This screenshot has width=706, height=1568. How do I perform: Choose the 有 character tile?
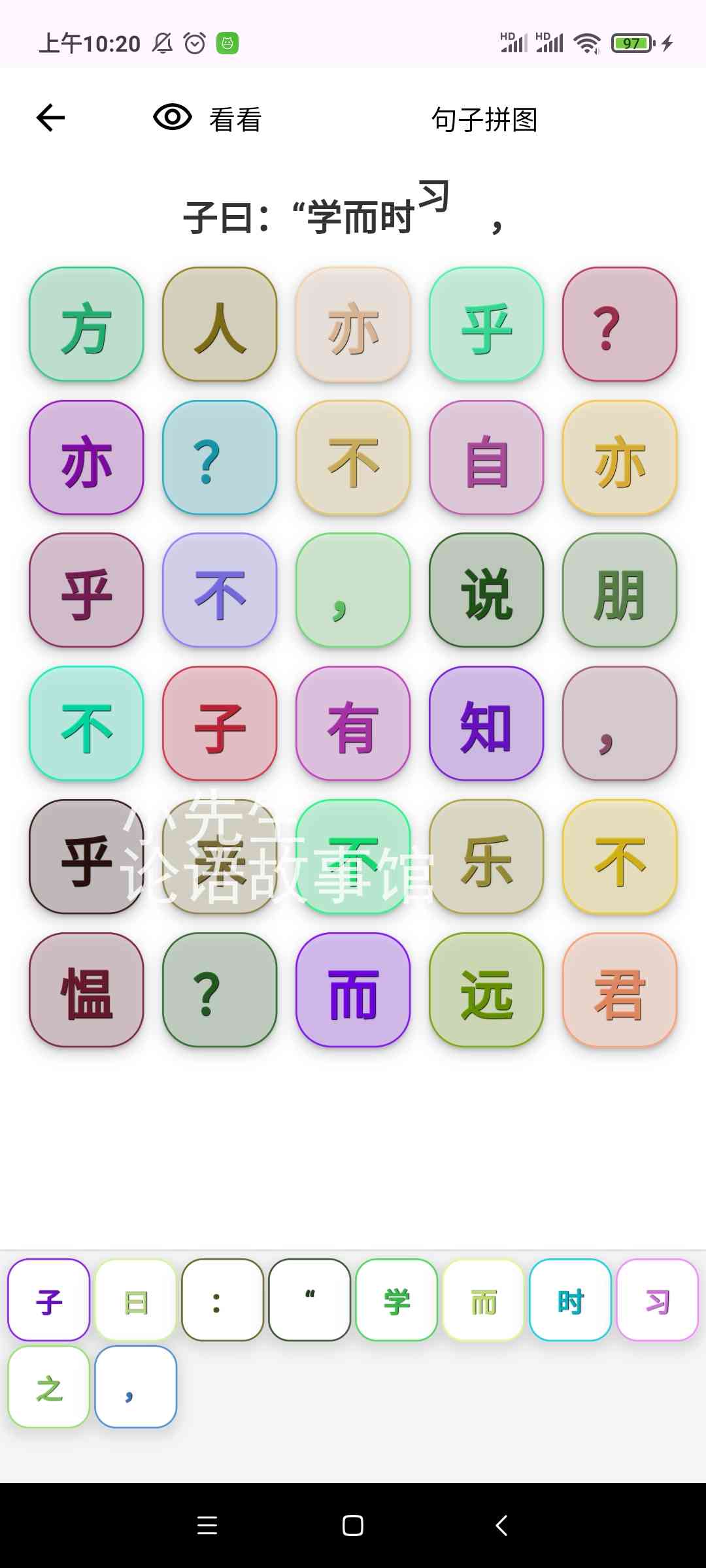click(353, 724)
